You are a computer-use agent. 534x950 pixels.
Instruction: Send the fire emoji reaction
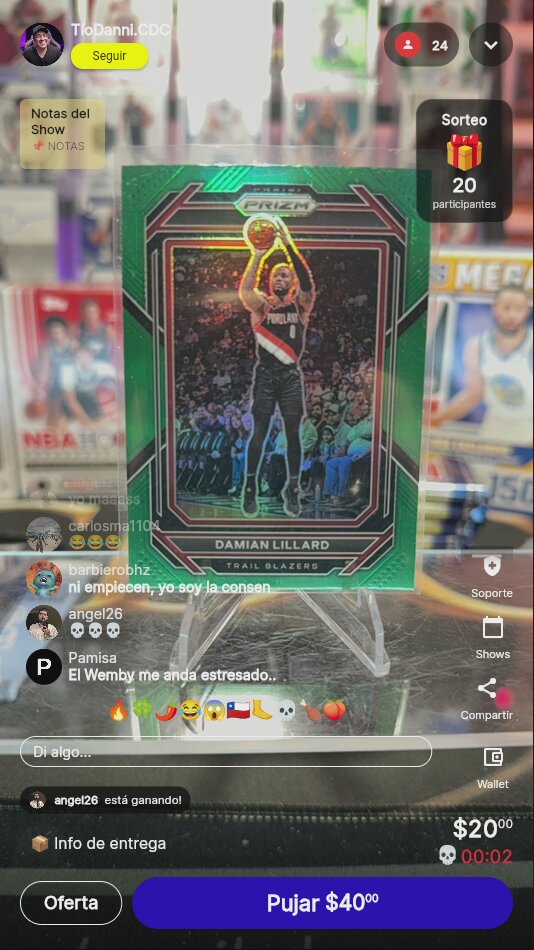click(118, 709)
